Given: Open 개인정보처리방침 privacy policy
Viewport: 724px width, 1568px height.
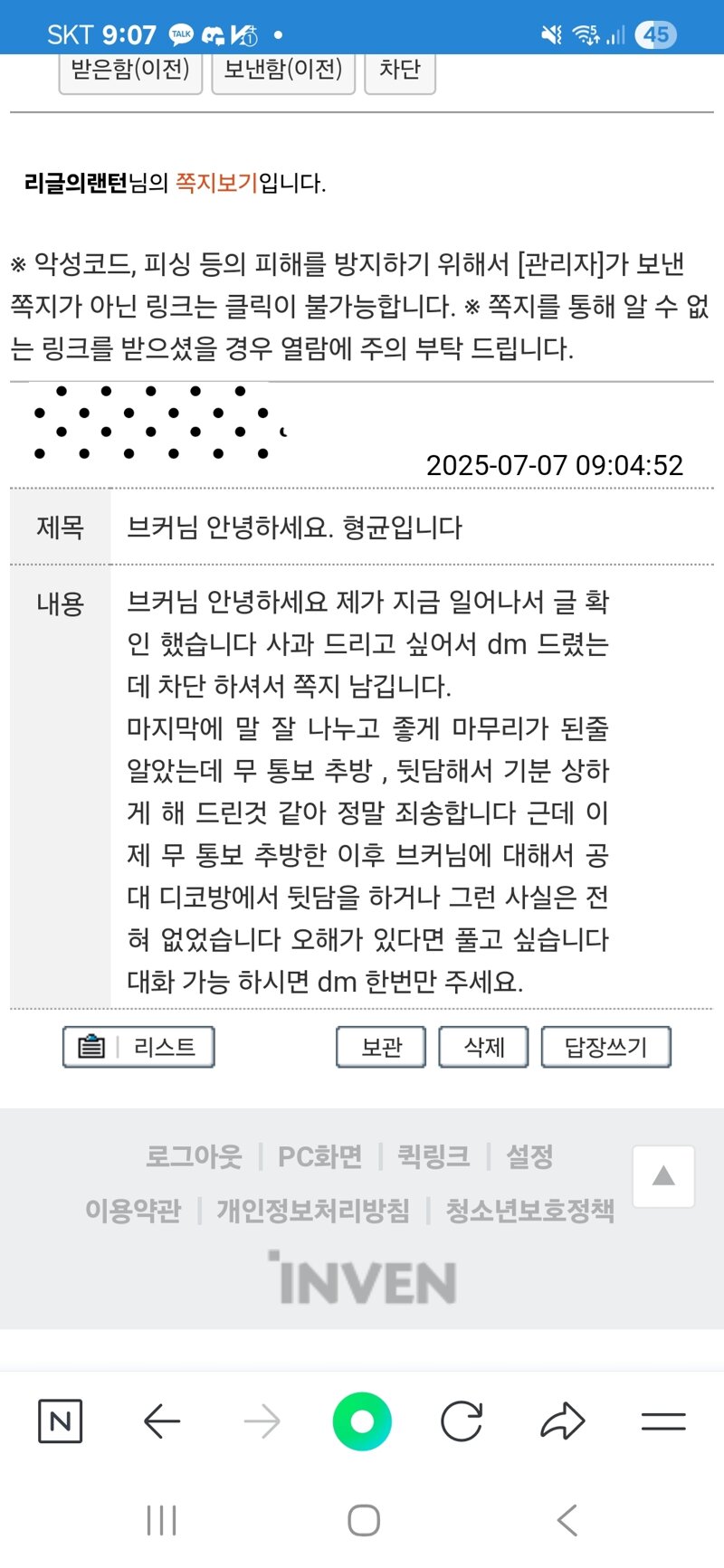Looking at the screenshot, I should click(x=313, y=1211).
